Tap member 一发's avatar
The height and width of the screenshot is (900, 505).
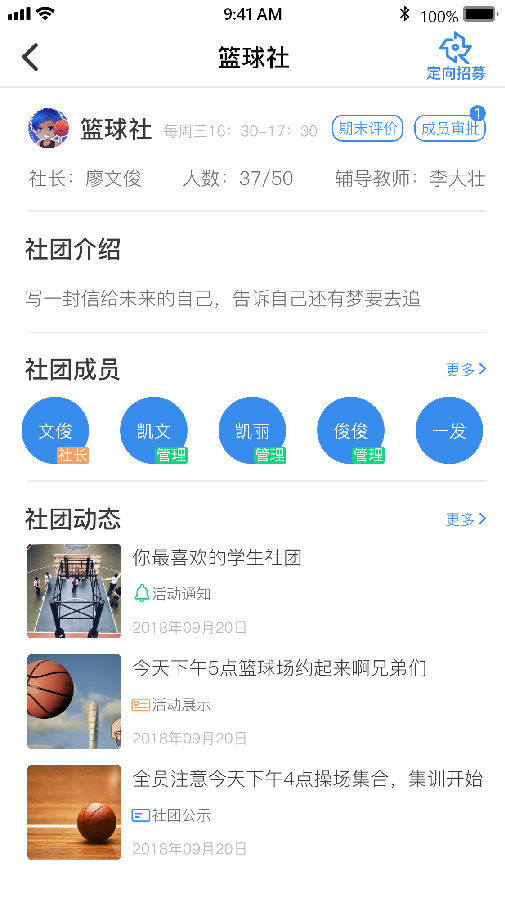(449, 430)
